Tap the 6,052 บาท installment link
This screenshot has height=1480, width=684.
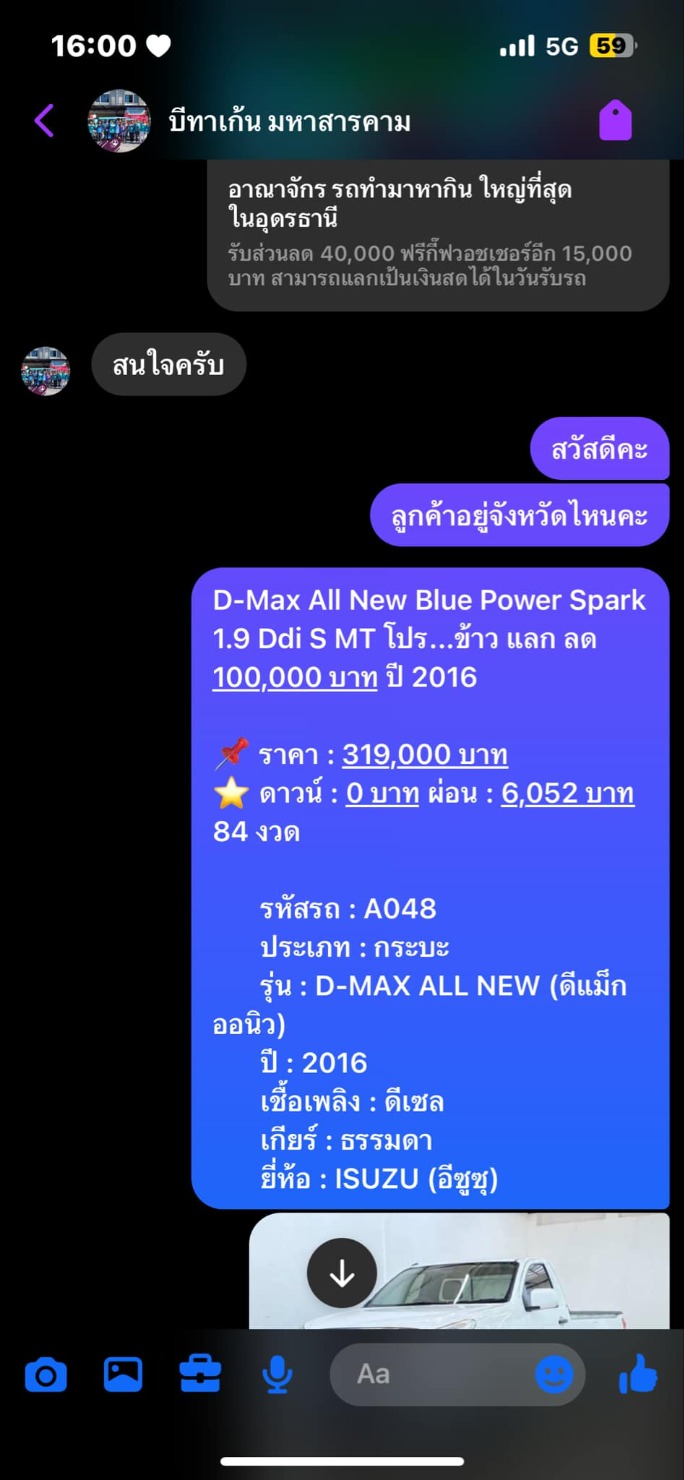(567, 793)
